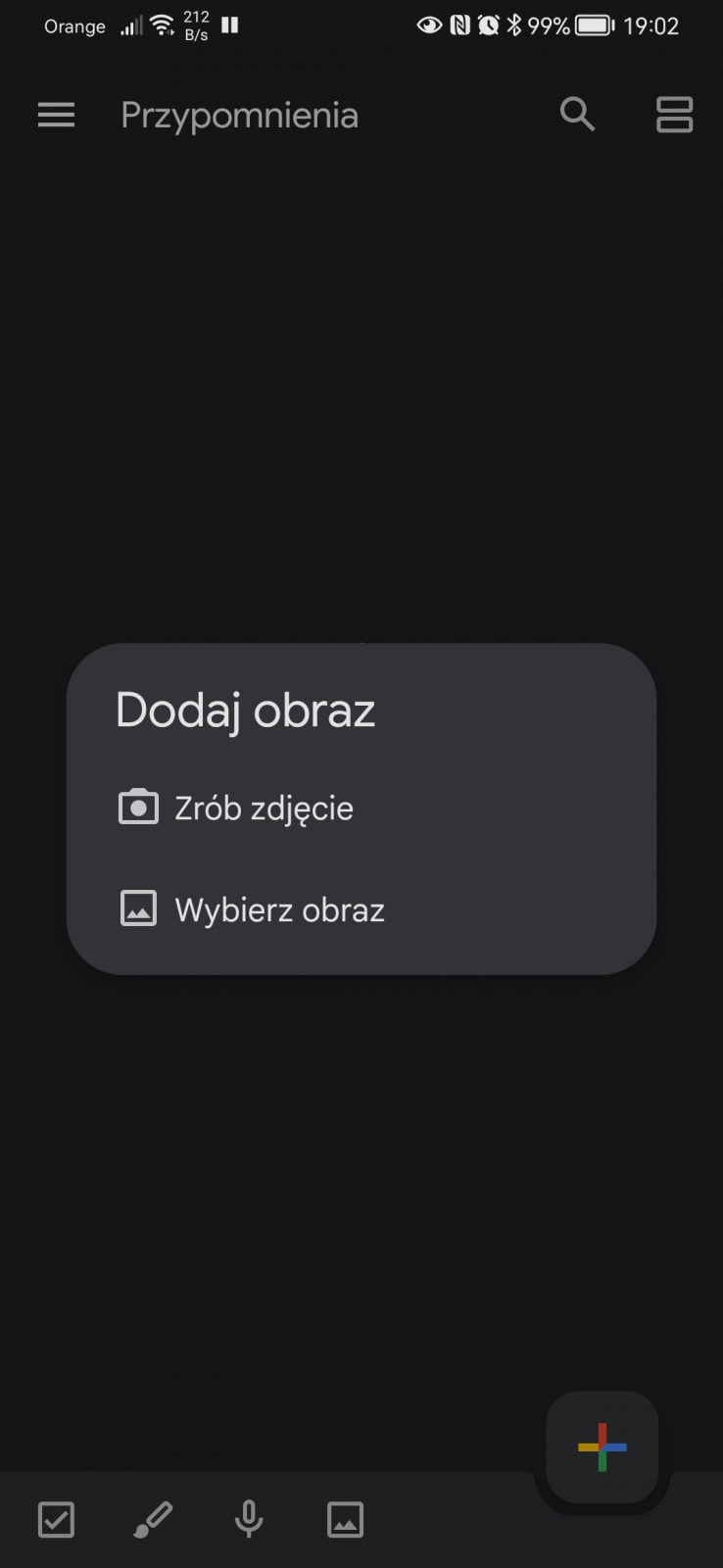Record a voice note with the microphone
Screen dimensions: 723x1568
click(x=249, y=1520)
